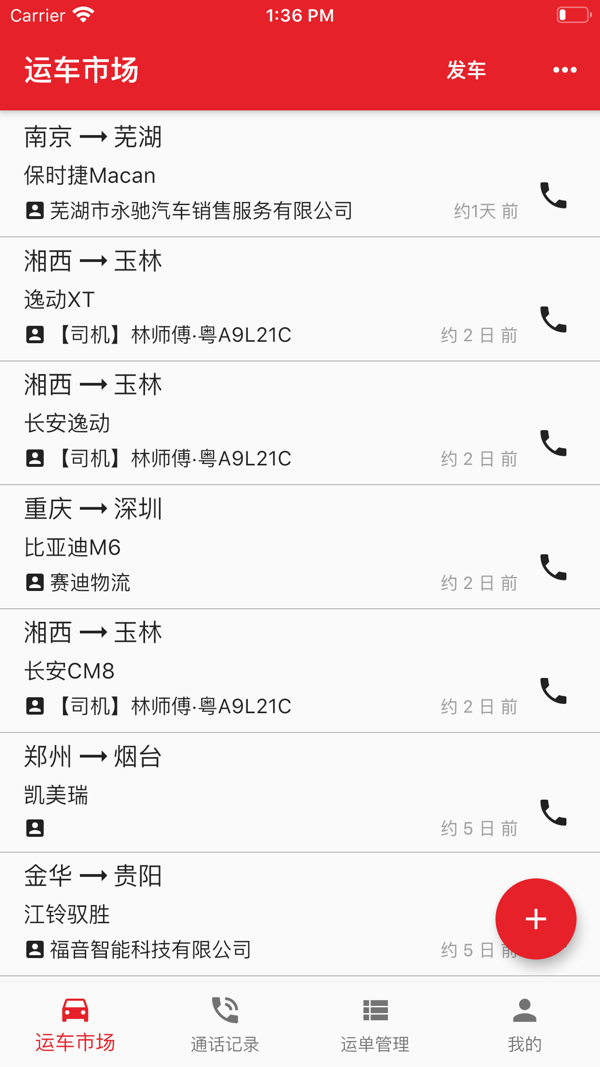Go to the 我的 tab
This screenshot has height=1067, width=600.
524,1024
